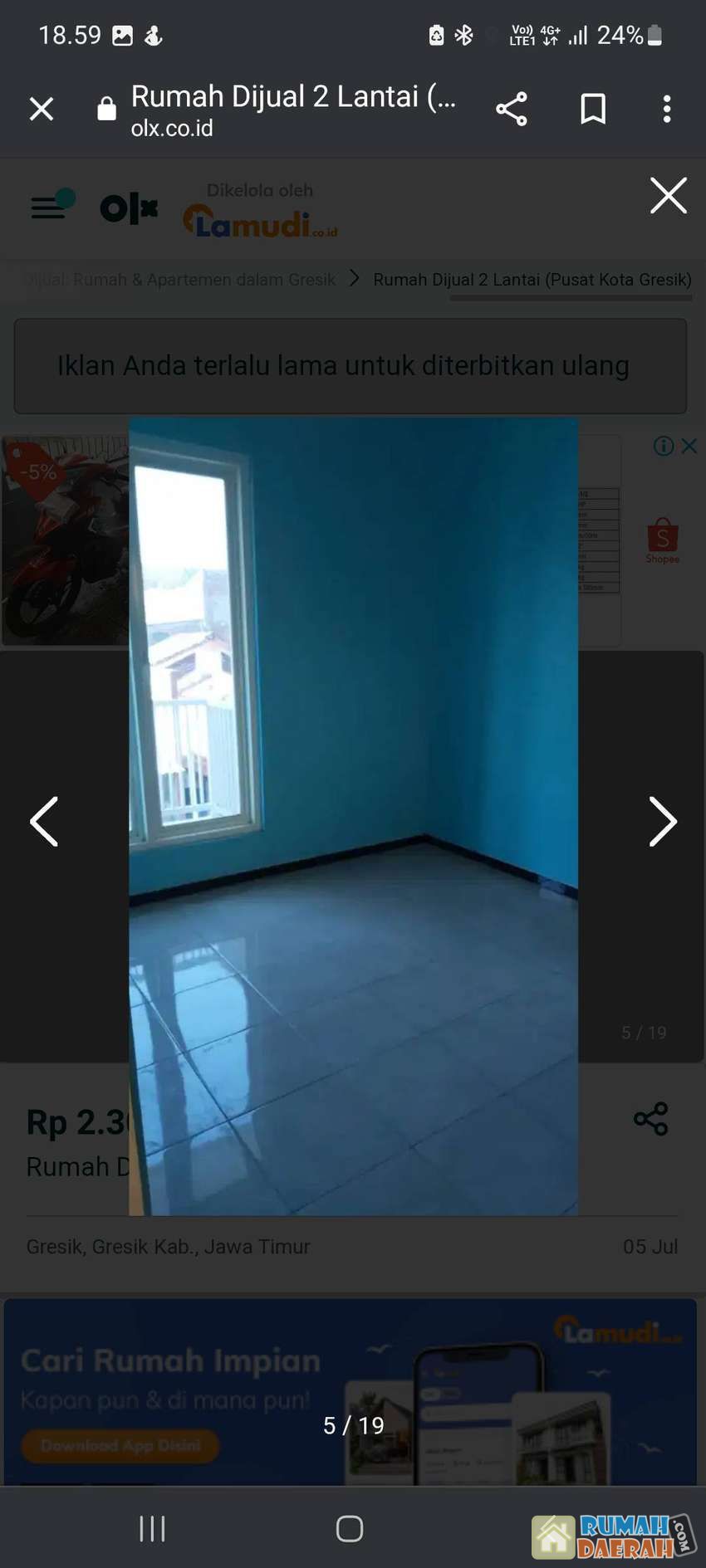This screenshot has width=706, height=1568.
Task: Open the system recent apps view
Action: point(152,1528)
